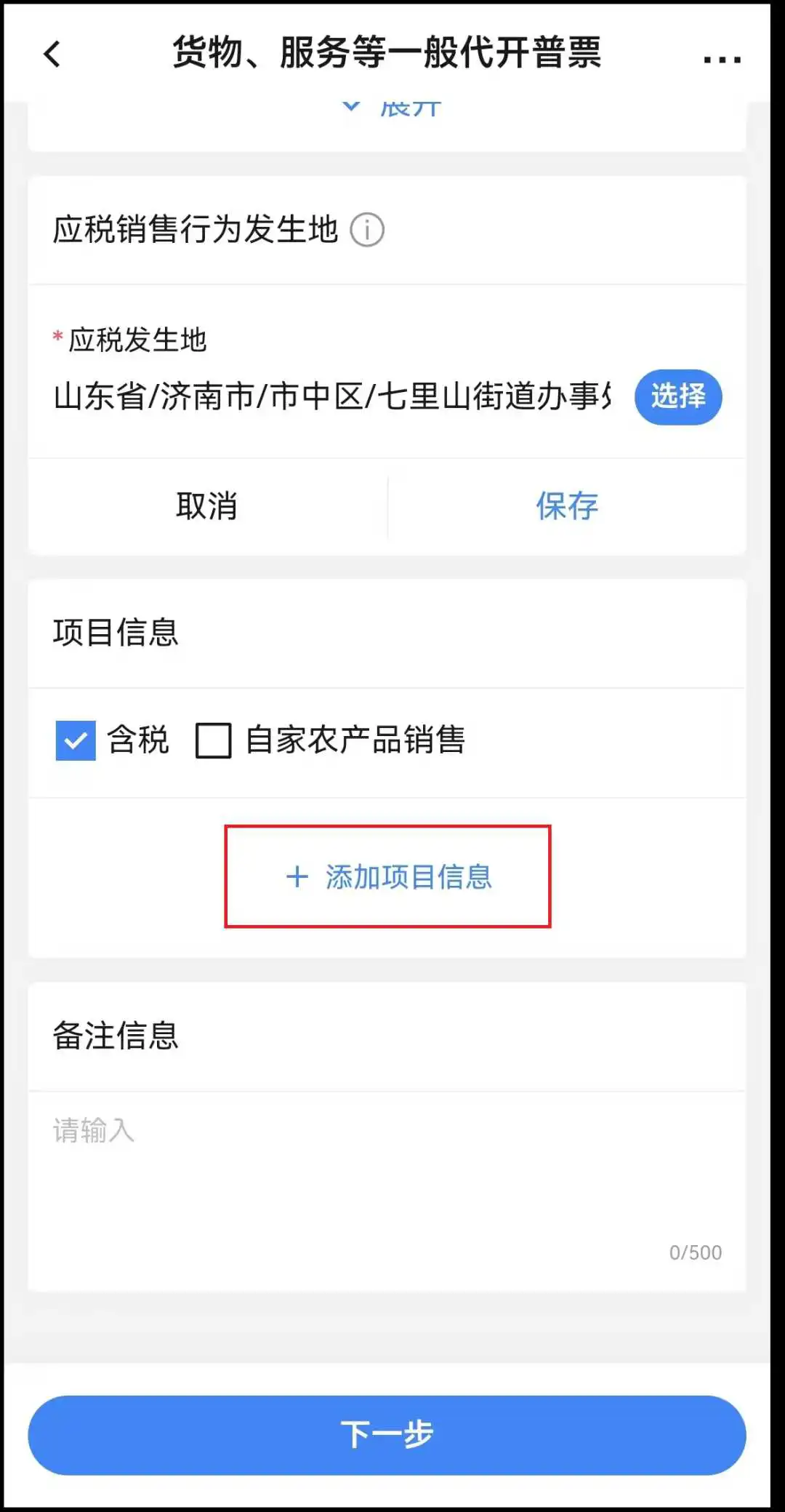
Task: Tap 添加项目信息 to add an item
Action: click(388, 876)
